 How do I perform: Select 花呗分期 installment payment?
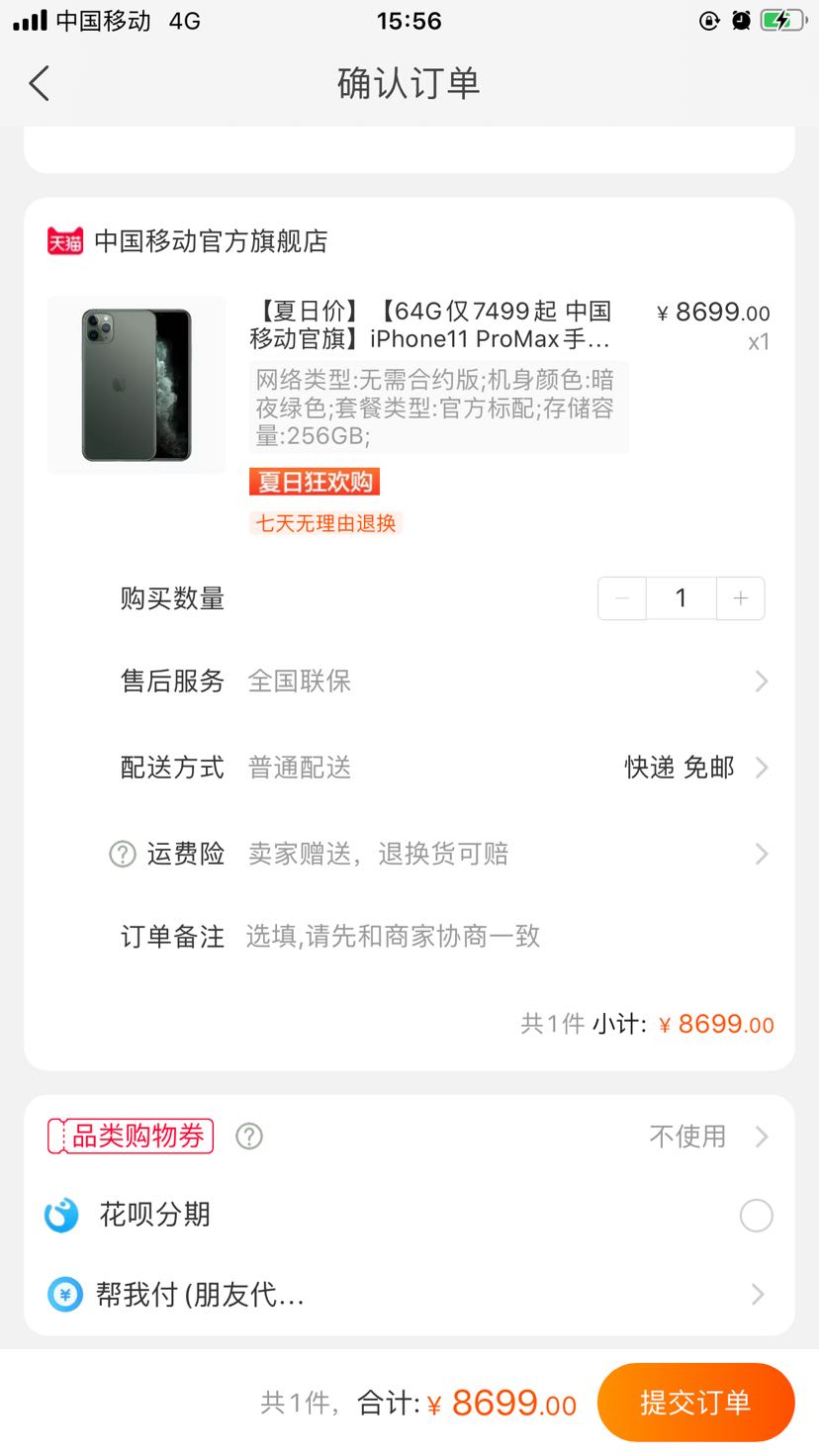756,1216
